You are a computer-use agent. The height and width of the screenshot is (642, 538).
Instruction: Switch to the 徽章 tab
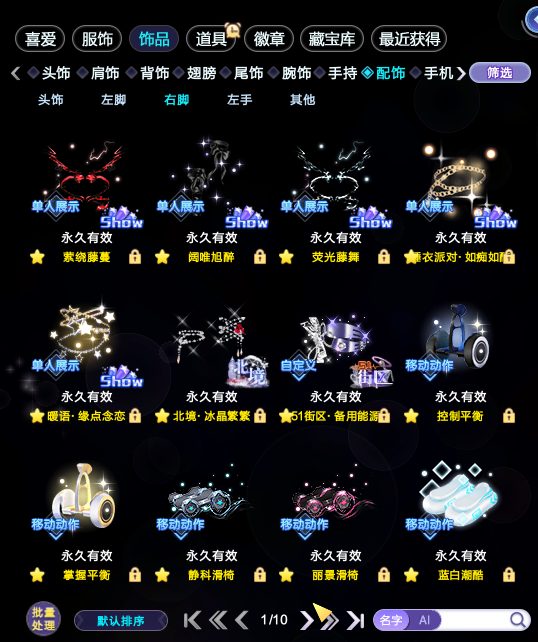(x=269, y=39)
